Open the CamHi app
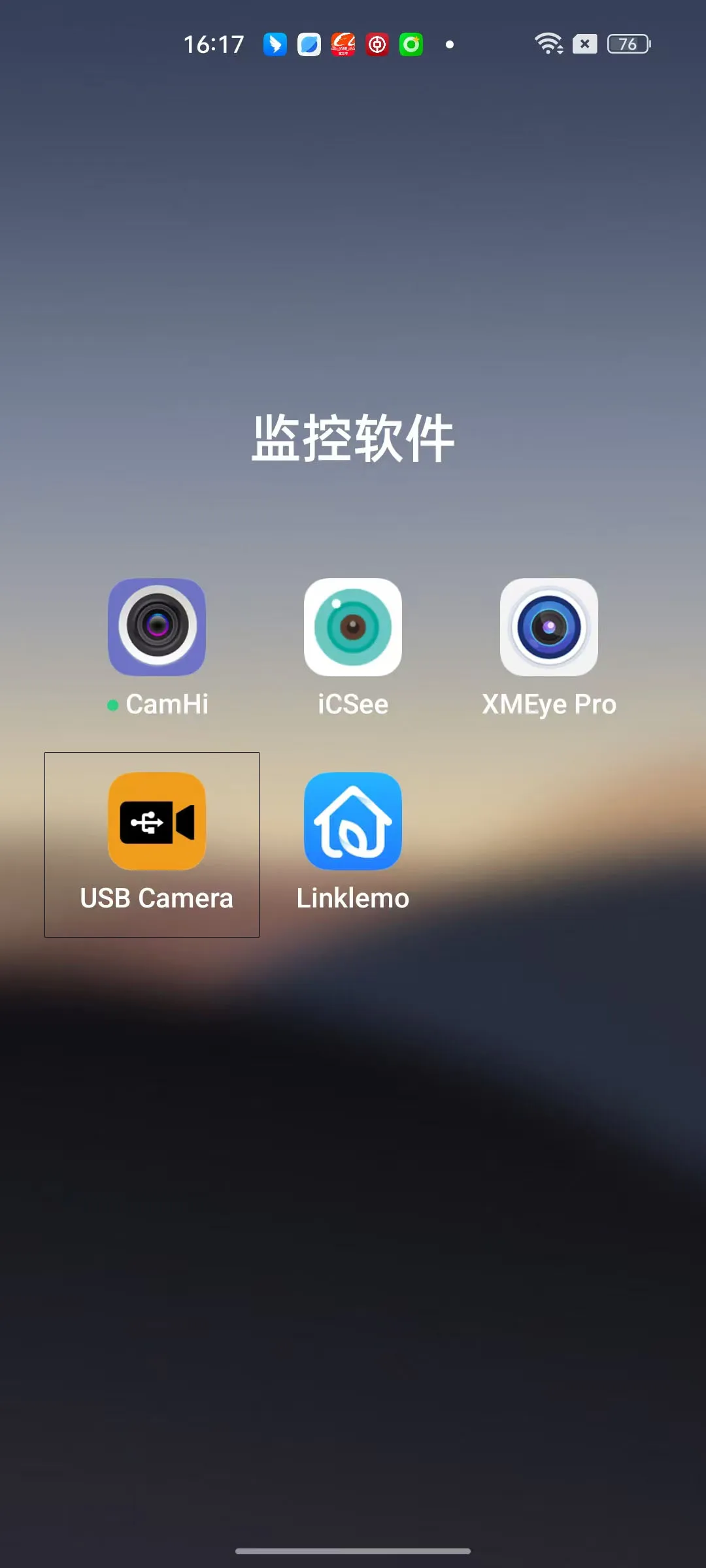 (157, 627)
